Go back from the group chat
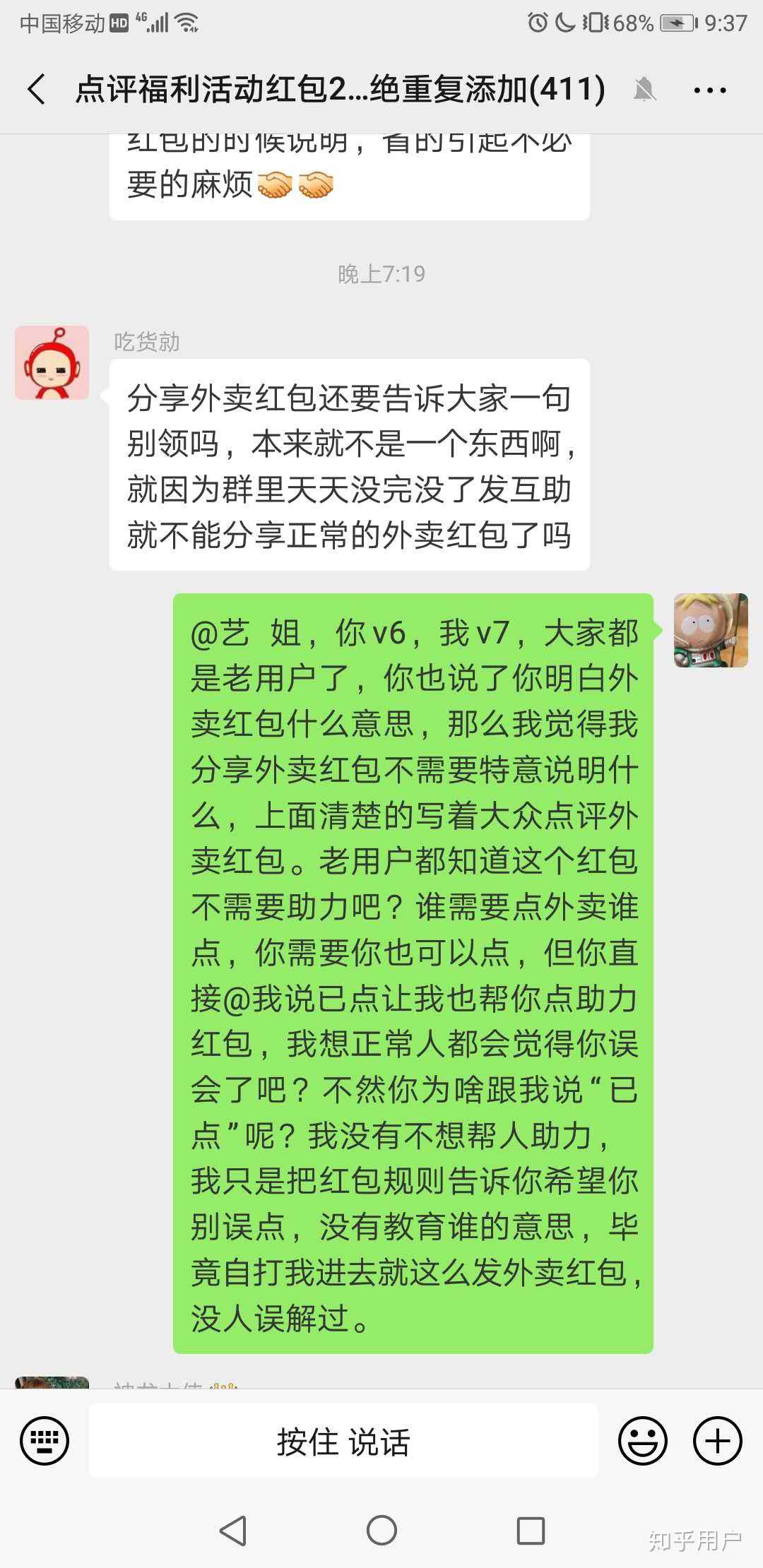The height and width of the screenshot is (1568, 763). (x=37, y=90)
